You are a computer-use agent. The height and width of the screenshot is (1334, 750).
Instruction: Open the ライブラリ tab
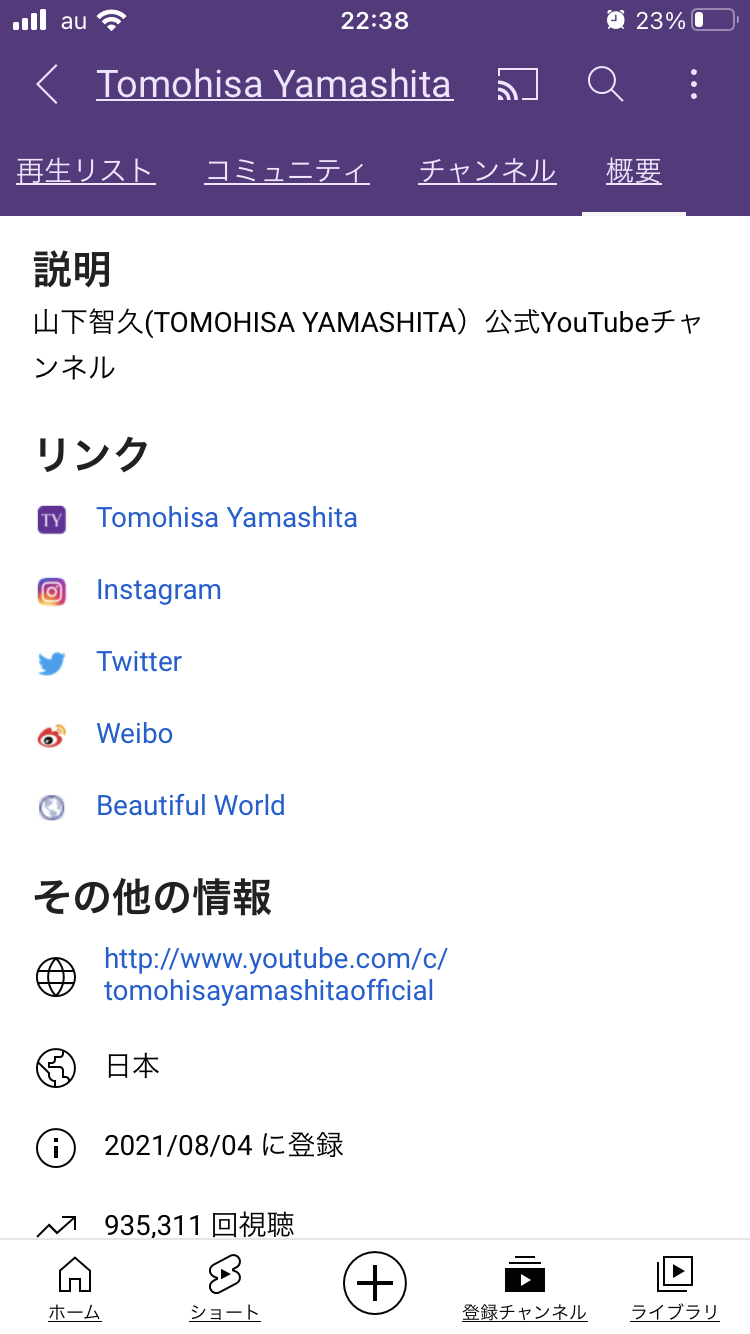click(x=675, y=1288)
